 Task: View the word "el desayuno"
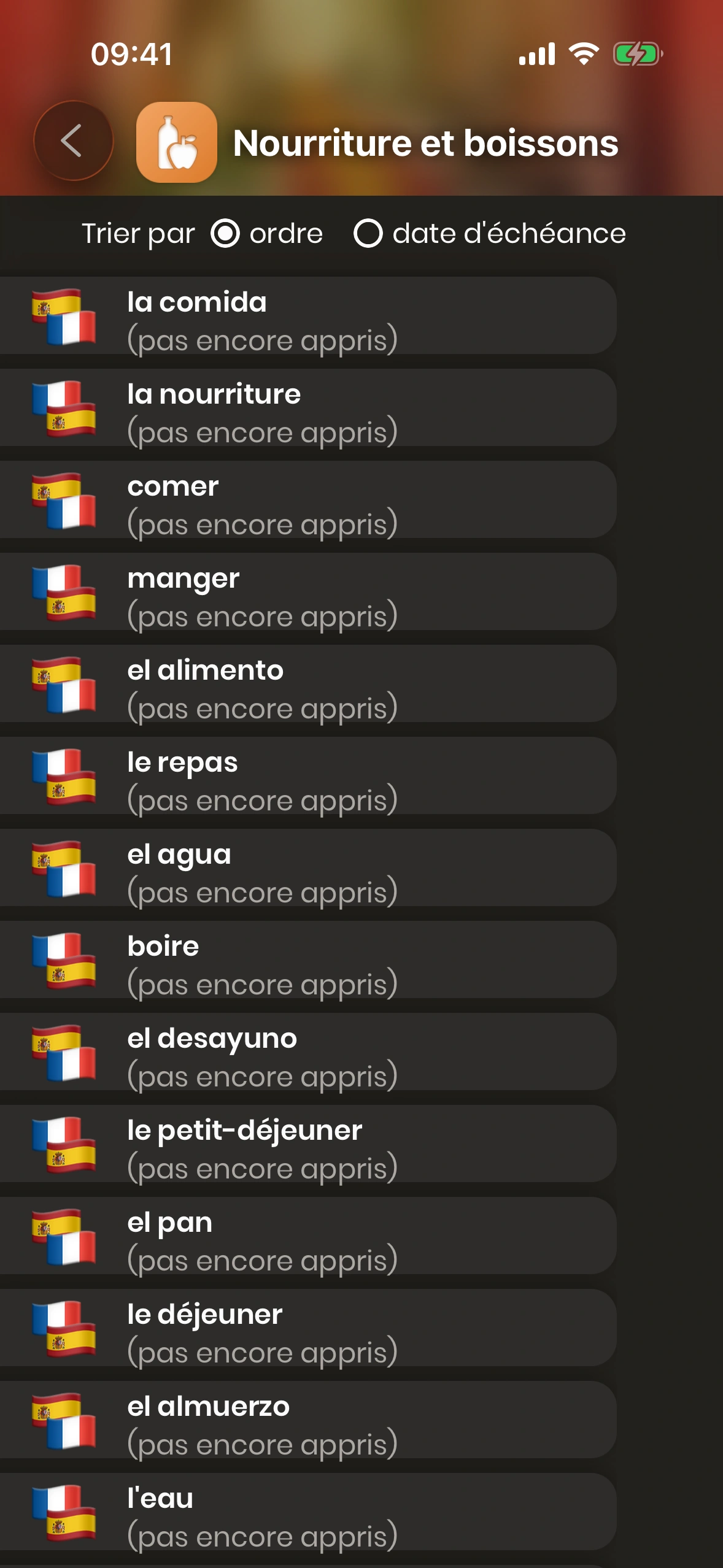point(307,1052)
